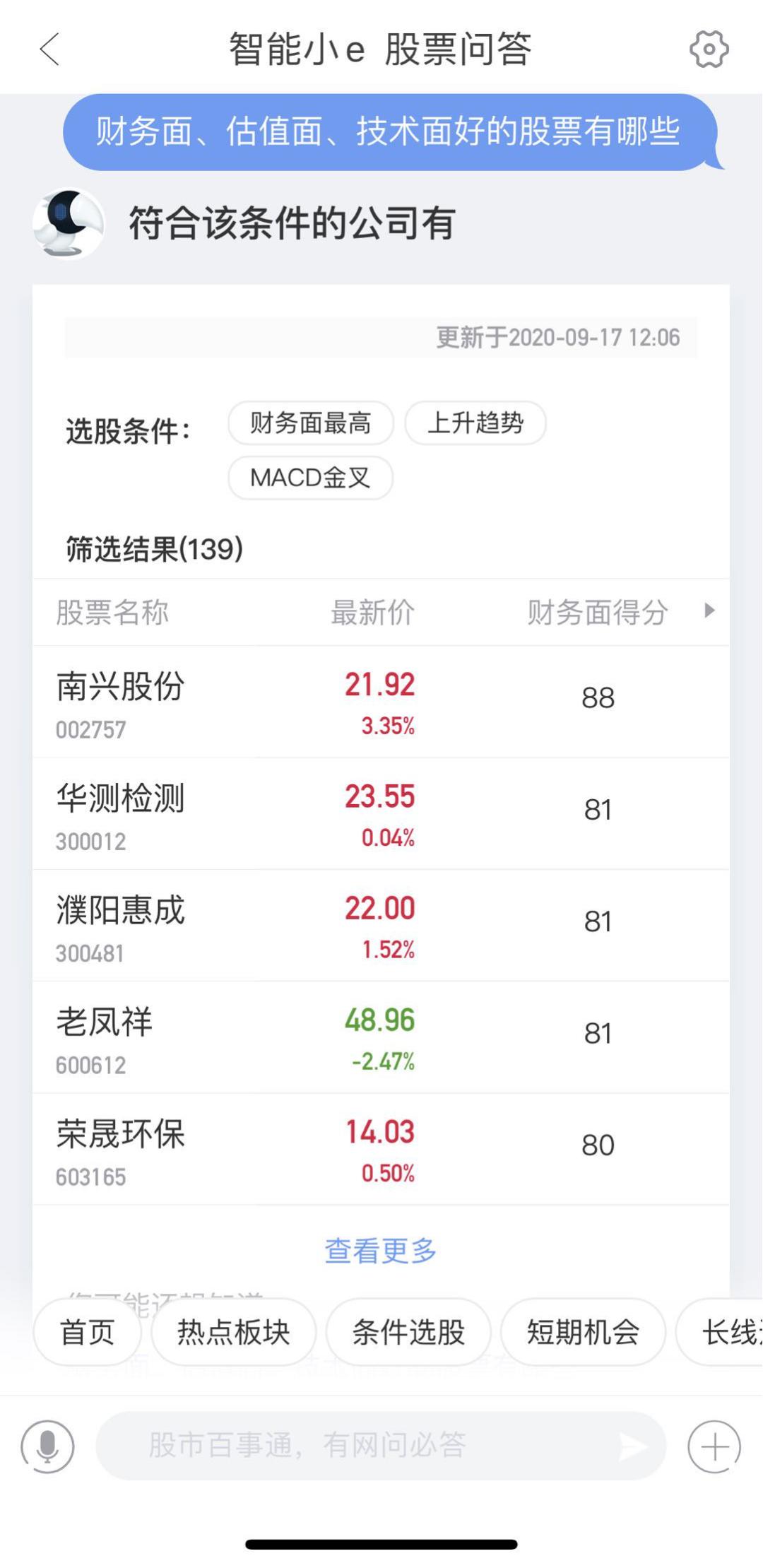This screenshot has width=763, height=1568.
Task: Open more options with the plus icon
Action: (x=715, y=1446)
